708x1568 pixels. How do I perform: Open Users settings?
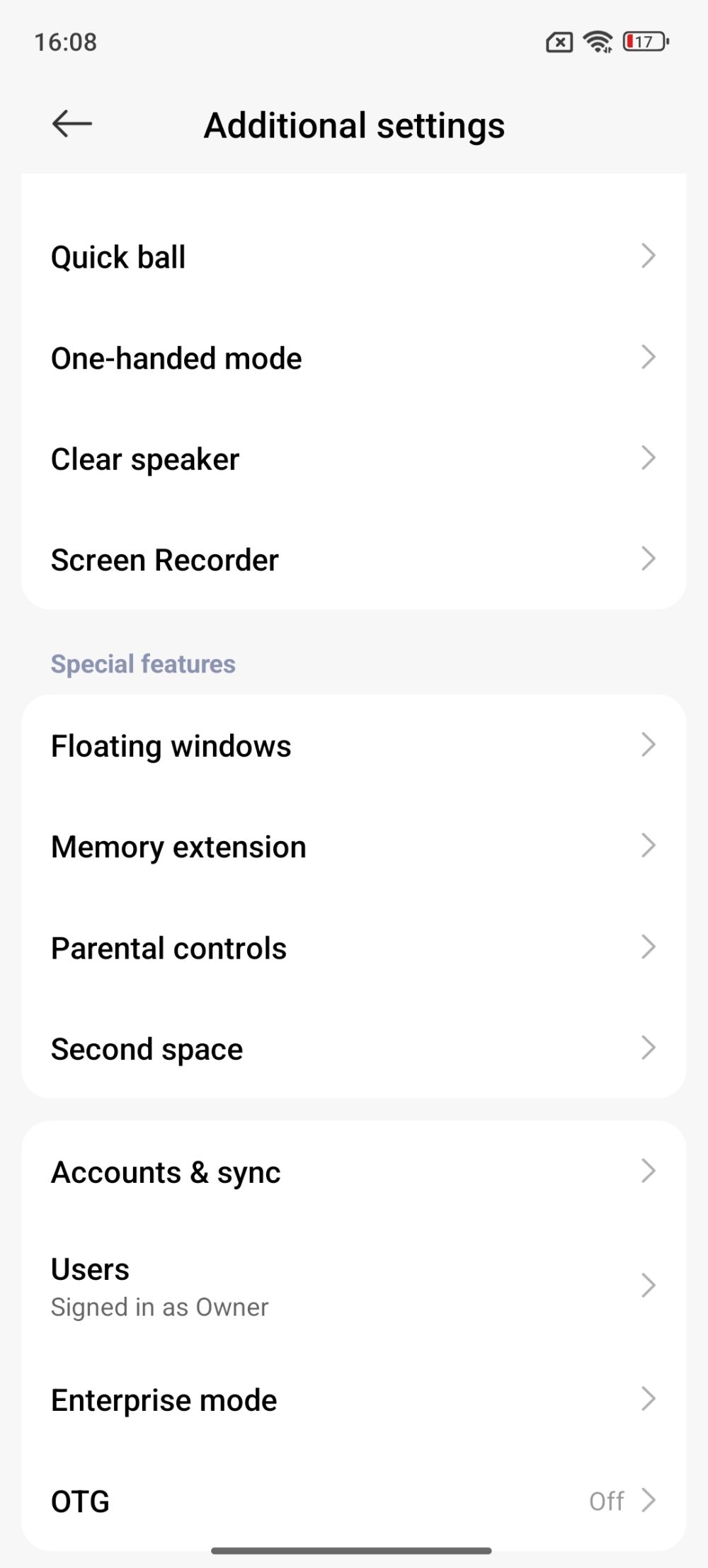pos(353,1286)
